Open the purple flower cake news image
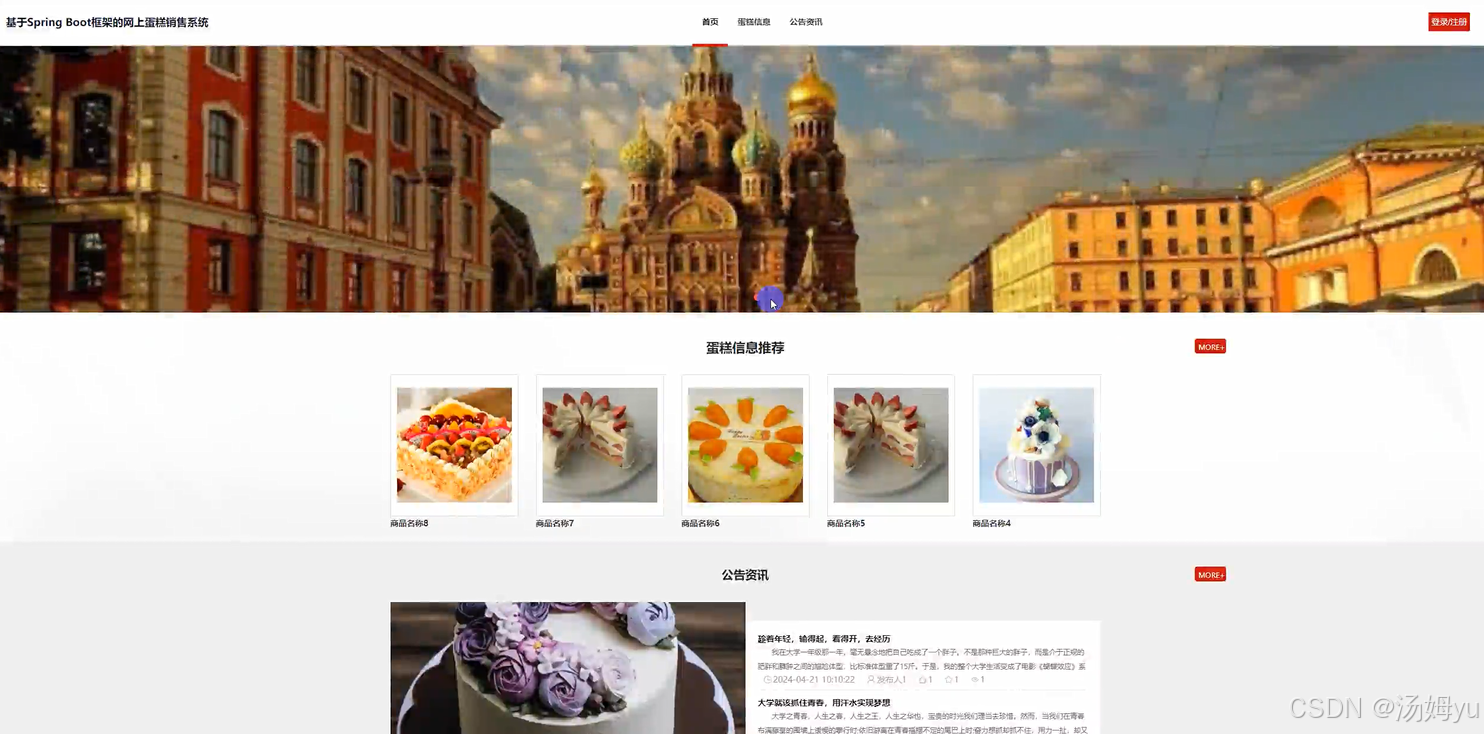1484x734 pixels. 567,668
